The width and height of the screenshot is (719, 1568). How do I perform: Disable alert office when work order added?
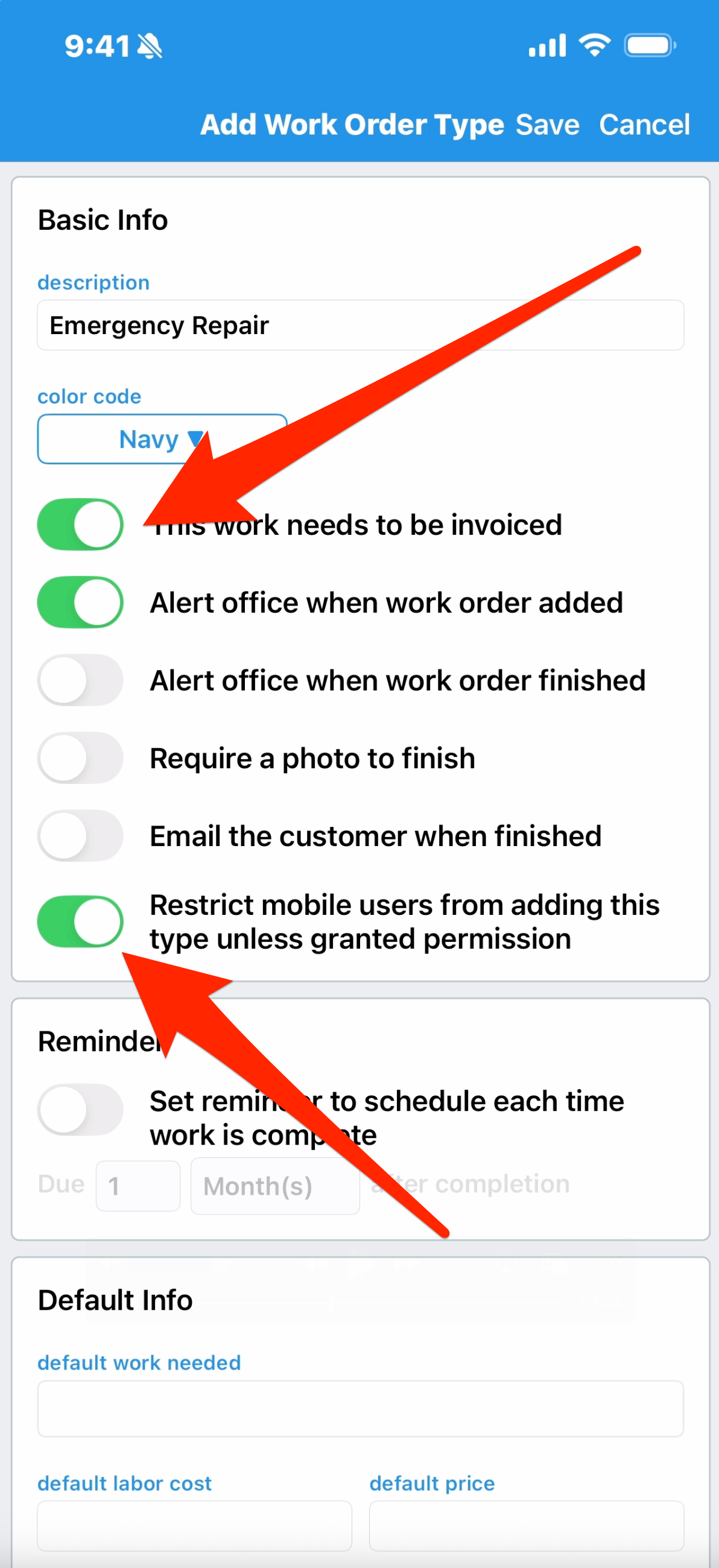pos(80,602)
